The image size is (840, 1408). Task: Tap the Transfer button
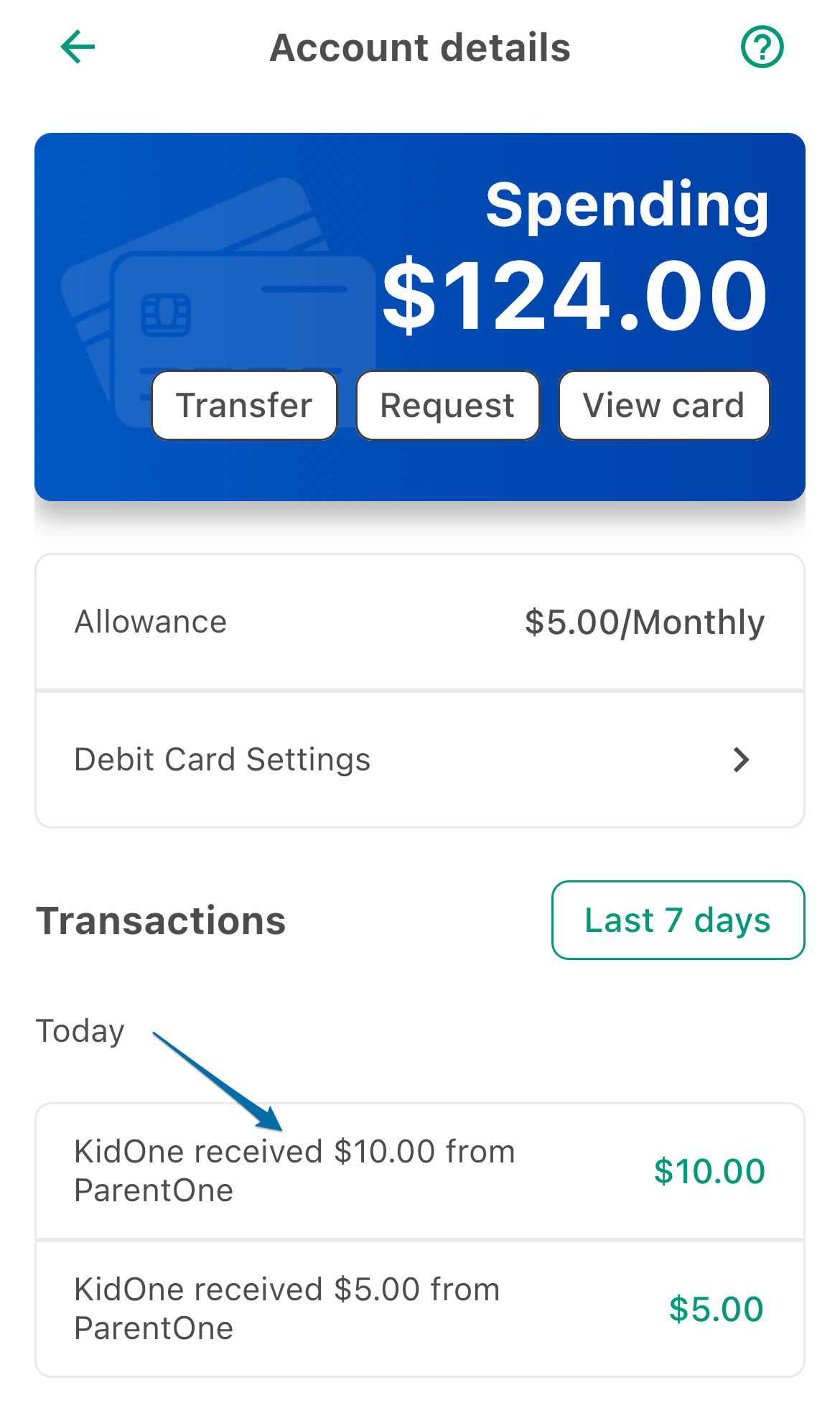(x=244, y=405)
